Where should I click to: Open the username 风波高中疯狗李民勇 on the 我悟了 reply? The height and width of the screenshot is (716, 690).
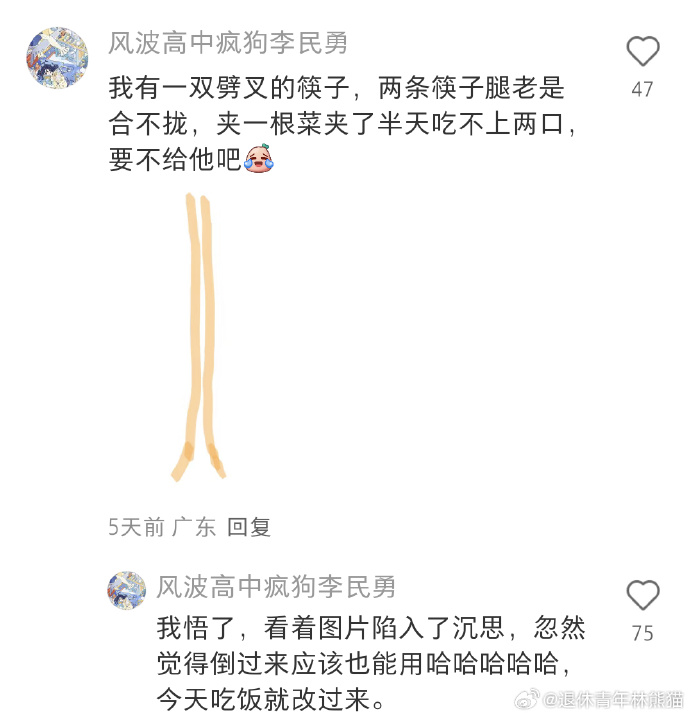coord(276,587)
